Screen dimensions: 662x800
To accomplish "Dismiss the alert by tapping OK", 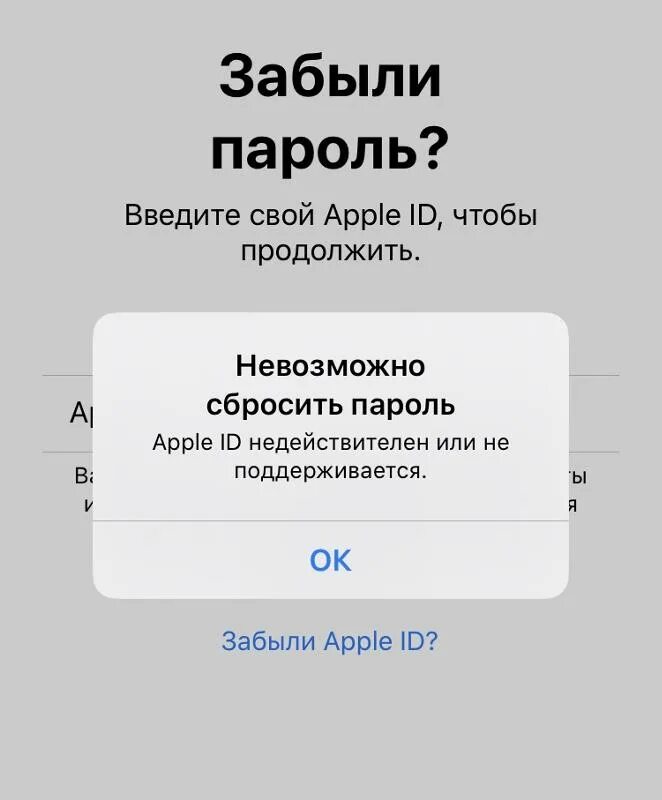I will coord(330,560).
